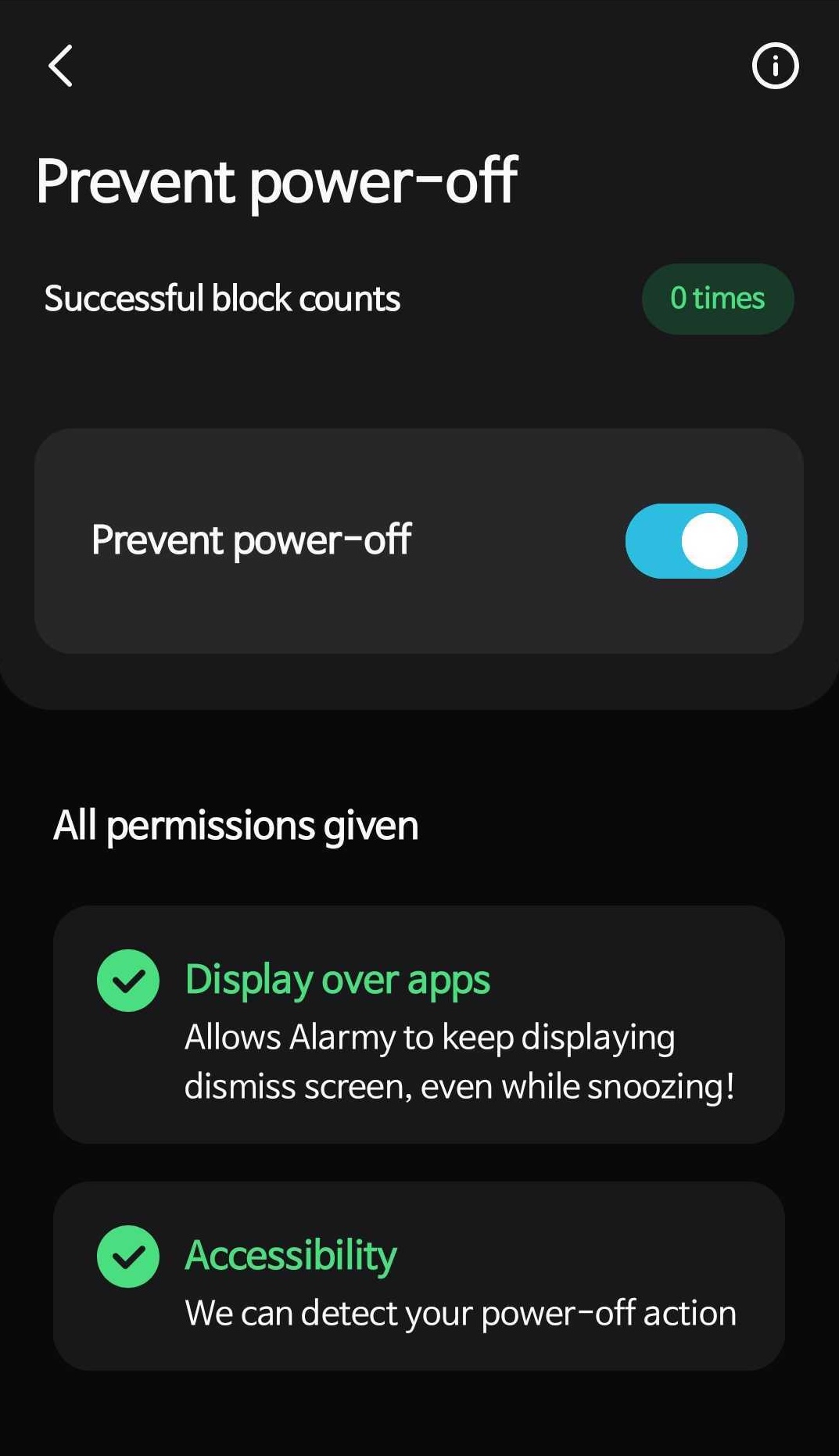Click the green checkmark beside Accessibility
This screenshot has height=1456, width=839.
(x=128, y=1256)
